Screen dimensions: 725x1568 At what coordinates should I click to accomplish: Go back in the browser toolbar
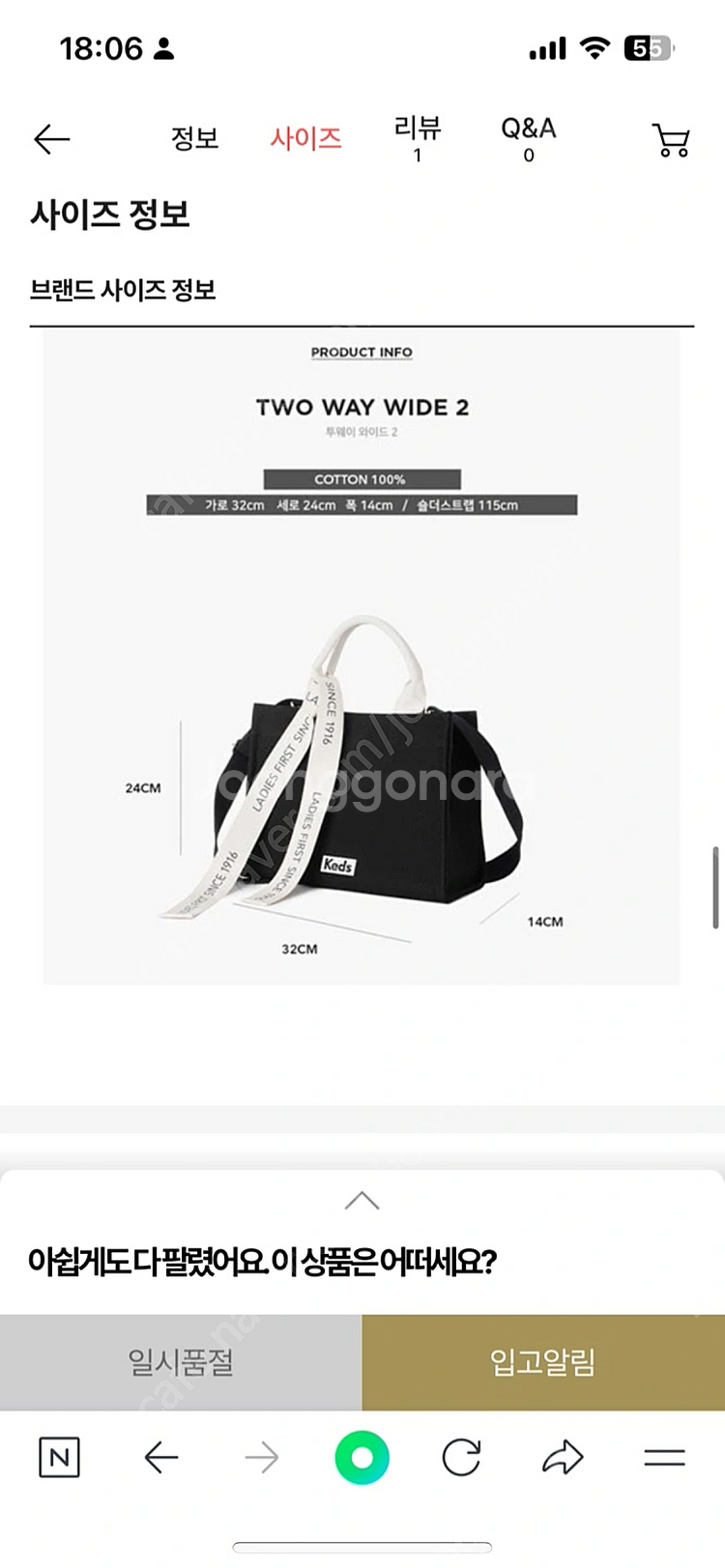pyautogui.click(x=160, y=1457)
